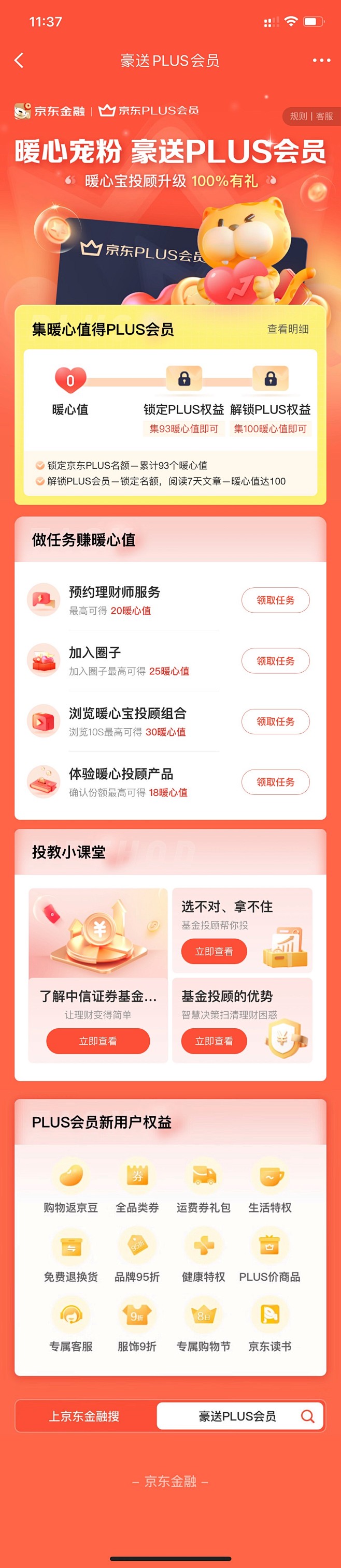
Task: Open 规则 | 客服 rules and support
Action: coord(311,116)
